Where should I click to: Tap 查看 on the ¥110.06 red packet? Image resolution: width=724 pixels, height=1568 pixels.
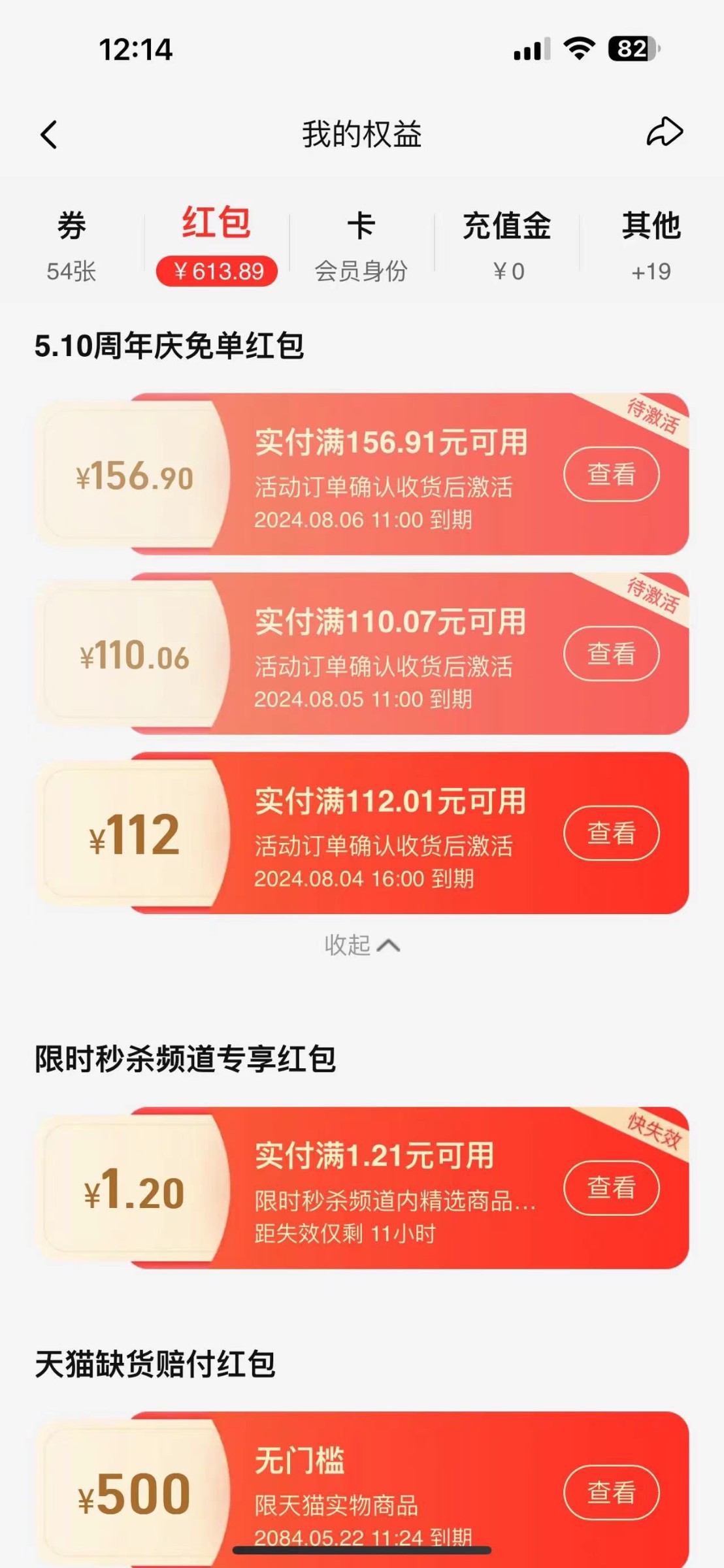tap(611, 653)
